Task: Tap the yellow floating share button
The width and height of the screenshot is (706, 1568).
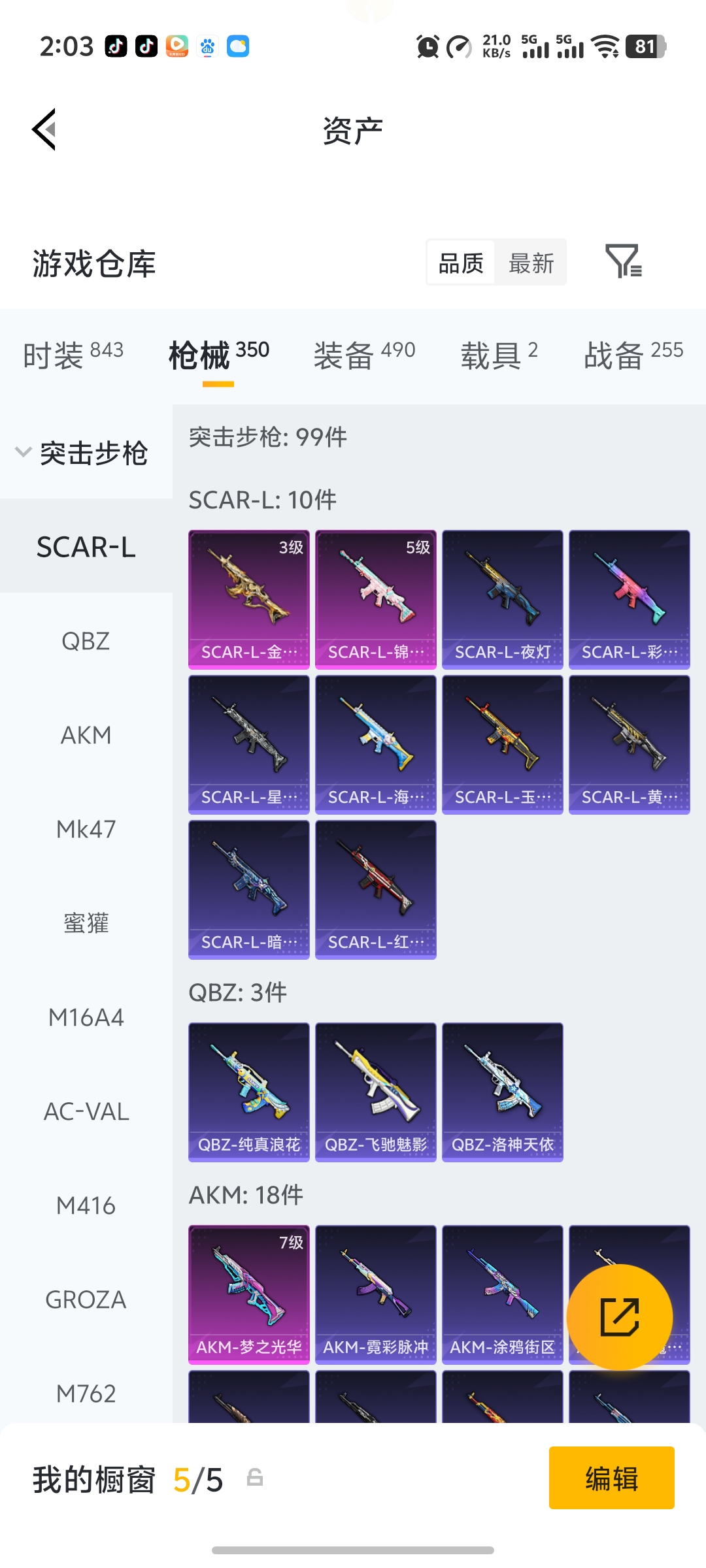Action: 619,1316
